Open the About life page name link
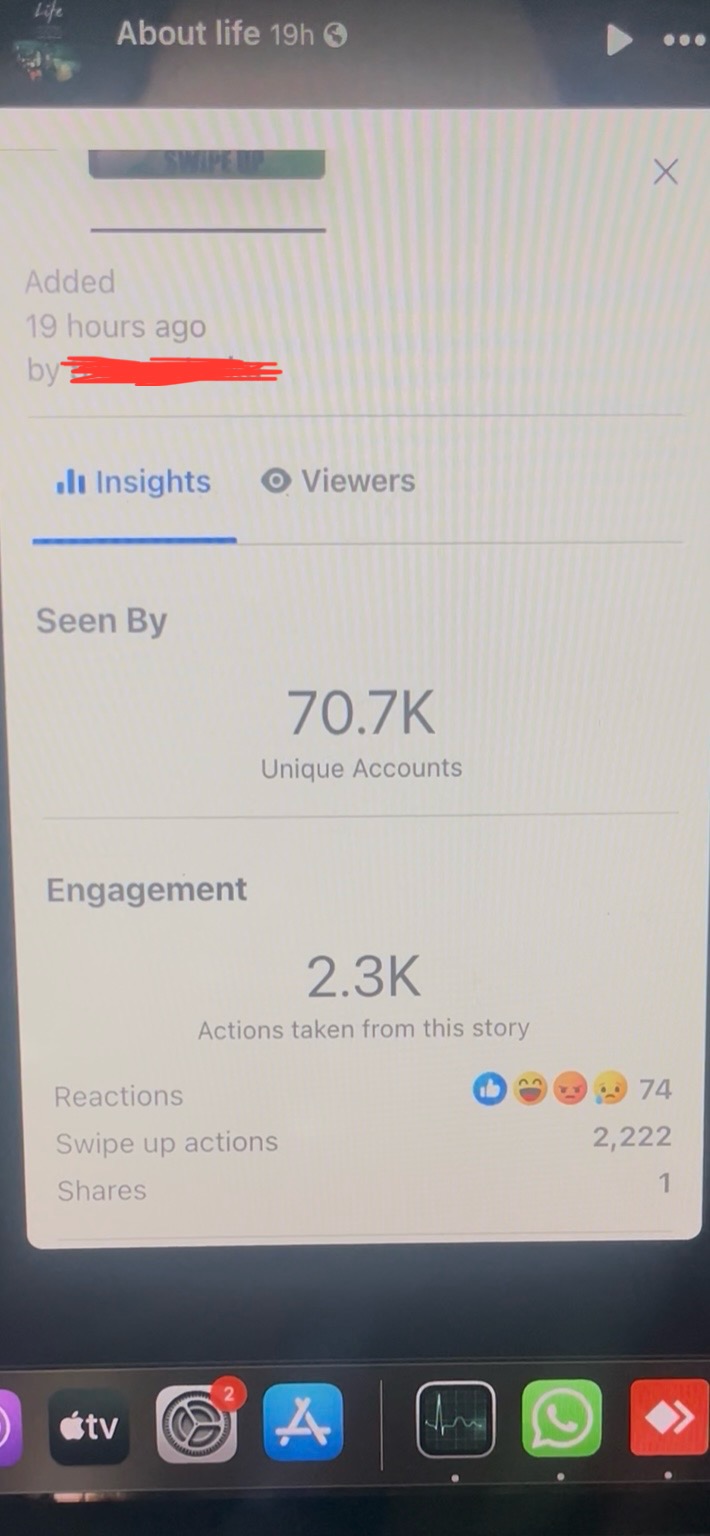Viewport: 710px width, 1536px height. coord(188,33)
